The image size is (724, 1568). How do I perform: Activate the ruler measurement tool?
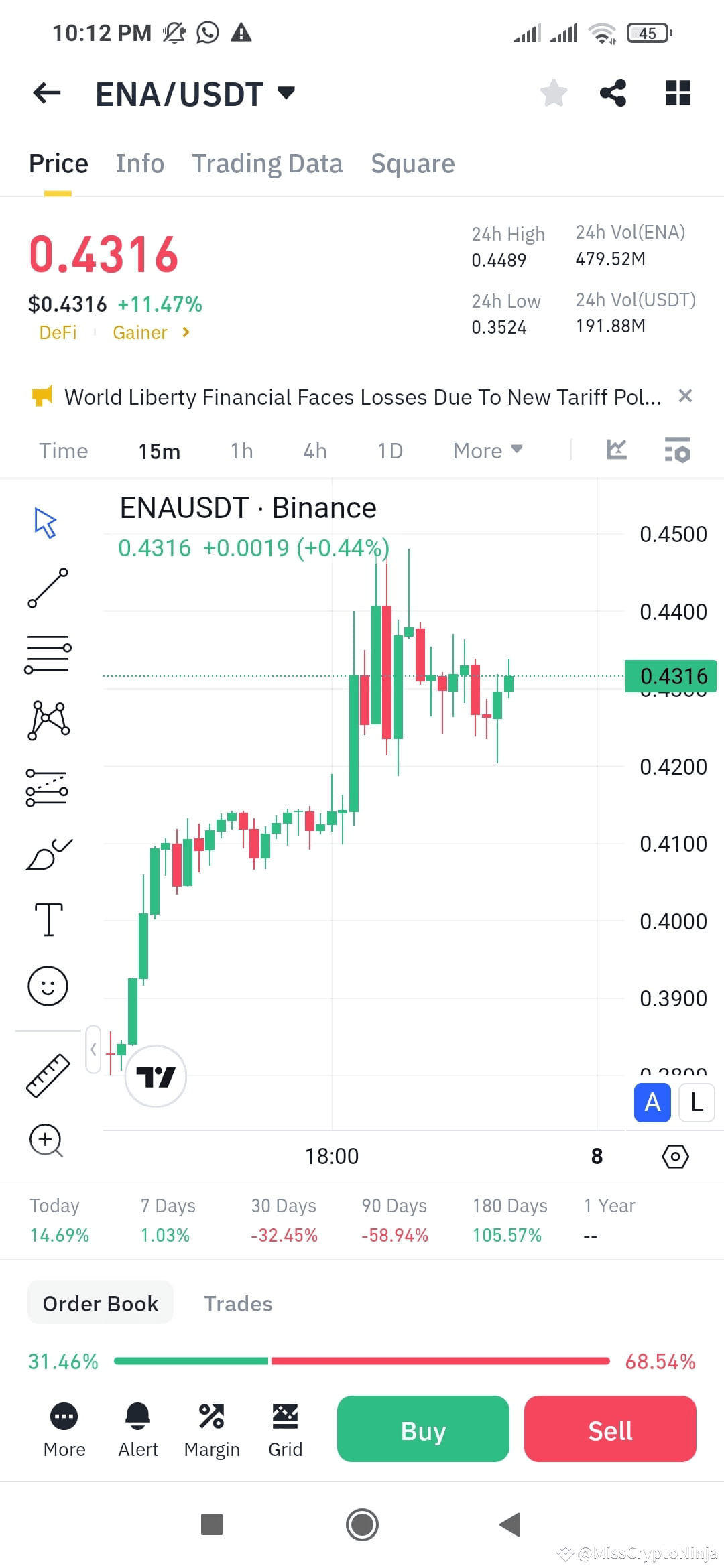(x=48, y=1075)
